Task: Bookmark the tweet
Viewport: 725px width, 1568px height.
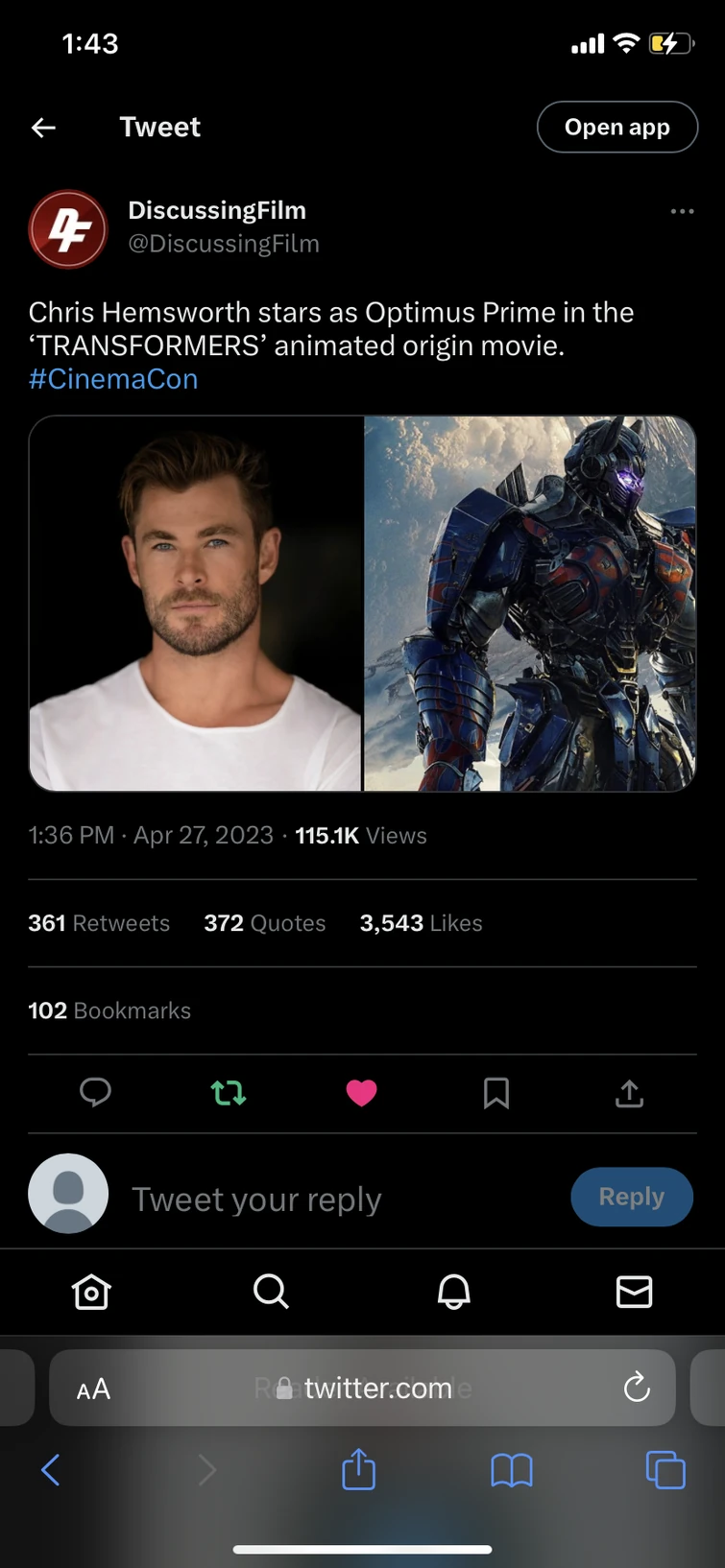Action: (495, 1093)
